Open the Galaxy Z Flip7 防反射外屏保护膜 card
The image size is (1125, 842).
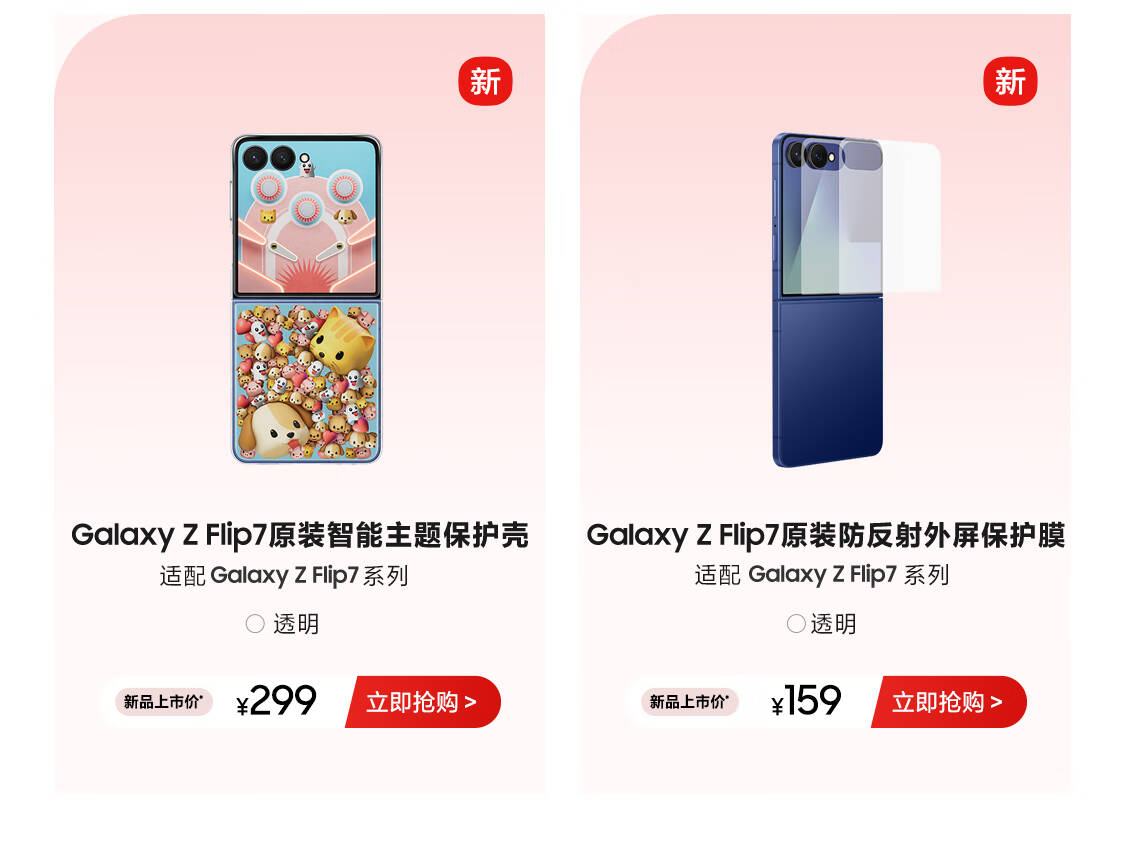826,404
